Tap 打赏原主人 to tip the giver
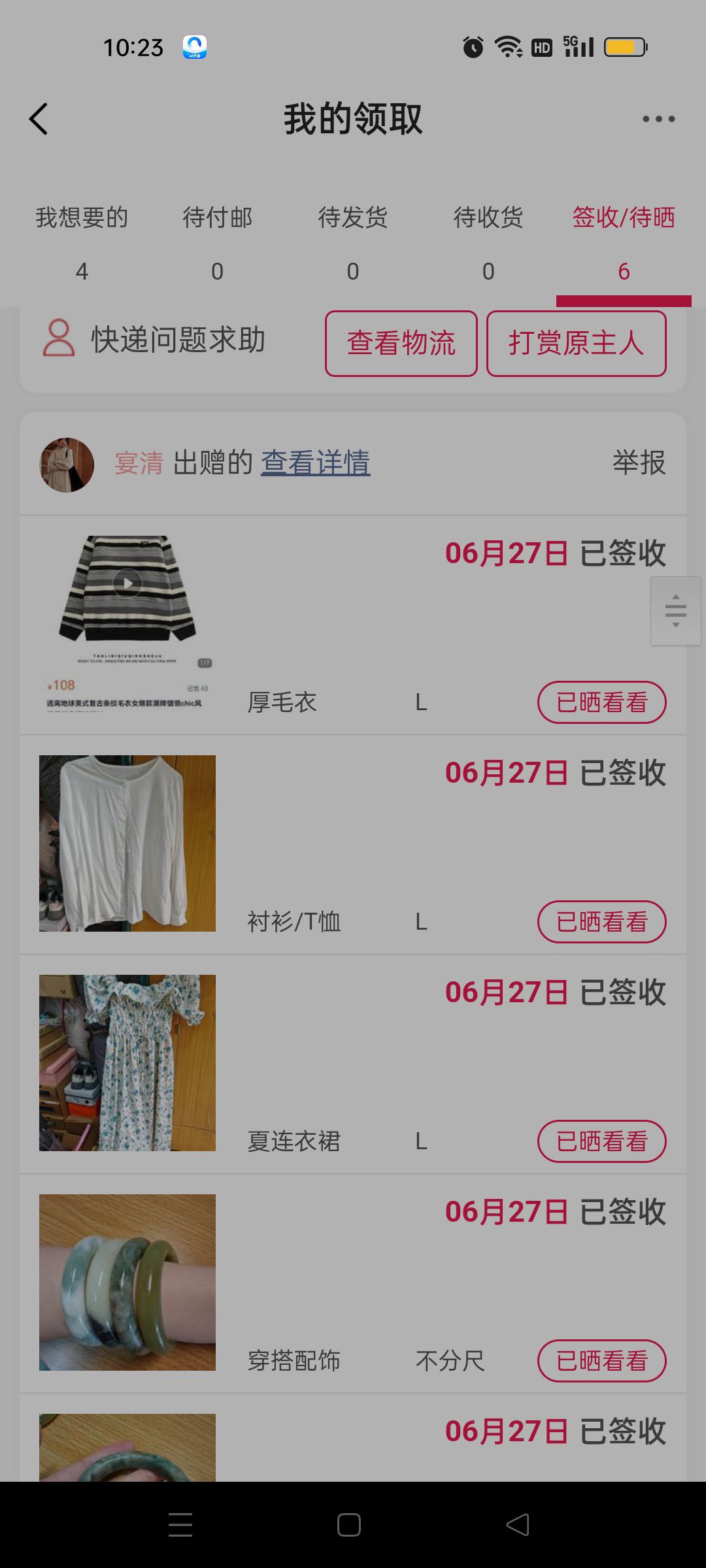The width and height of the screenshot is (706, 1568). point(576,344)
